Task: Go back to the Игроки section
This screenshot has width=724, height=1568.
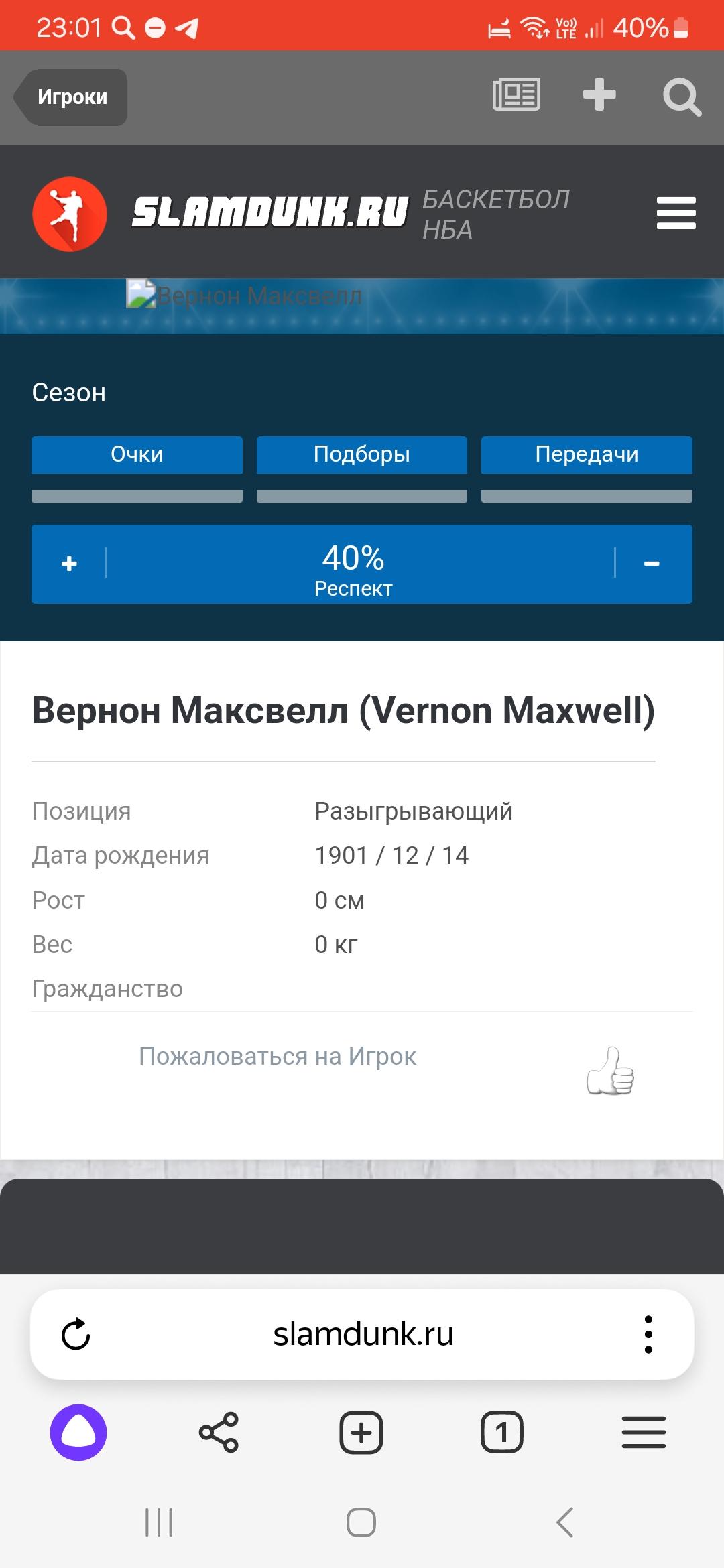Action: (70, 97)
